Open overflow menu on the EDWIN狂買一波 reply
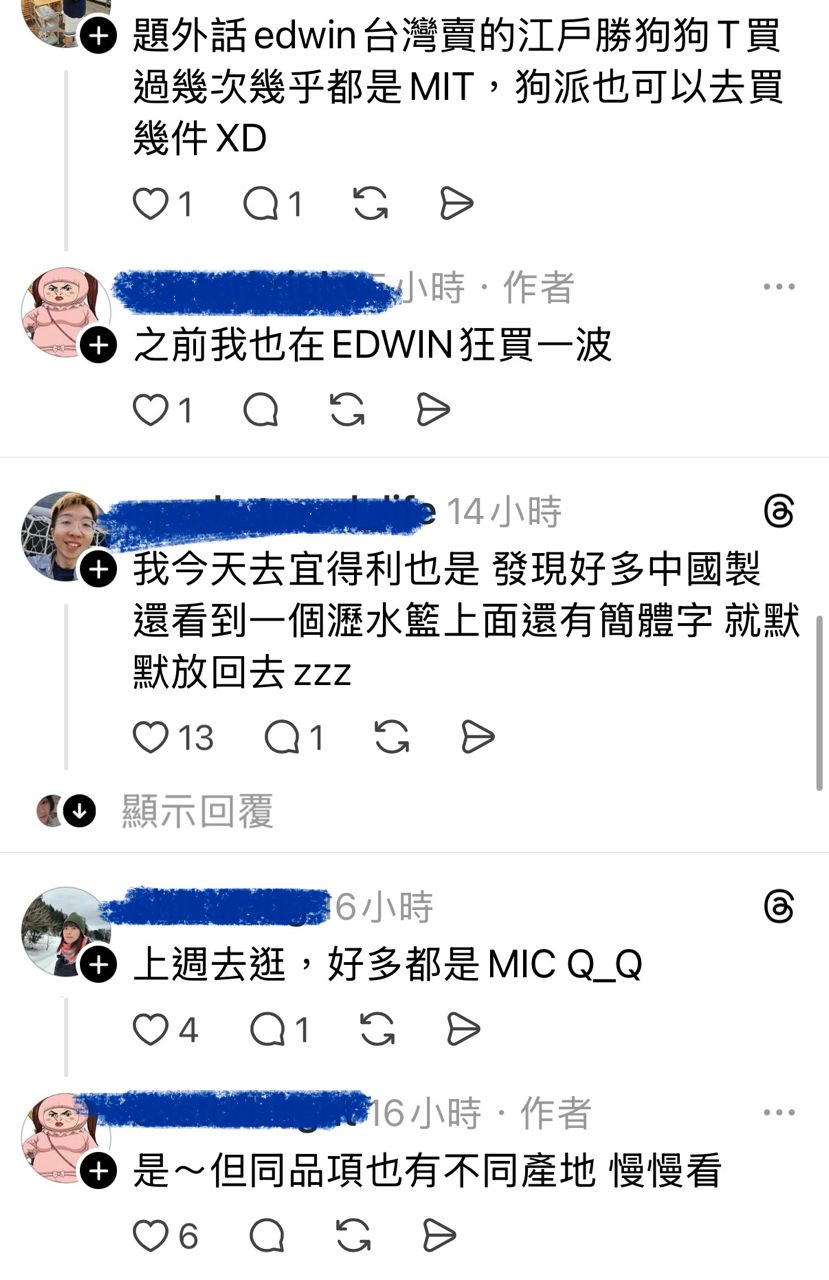Viewport: 829px width, 1280px height. click(778, 288)
